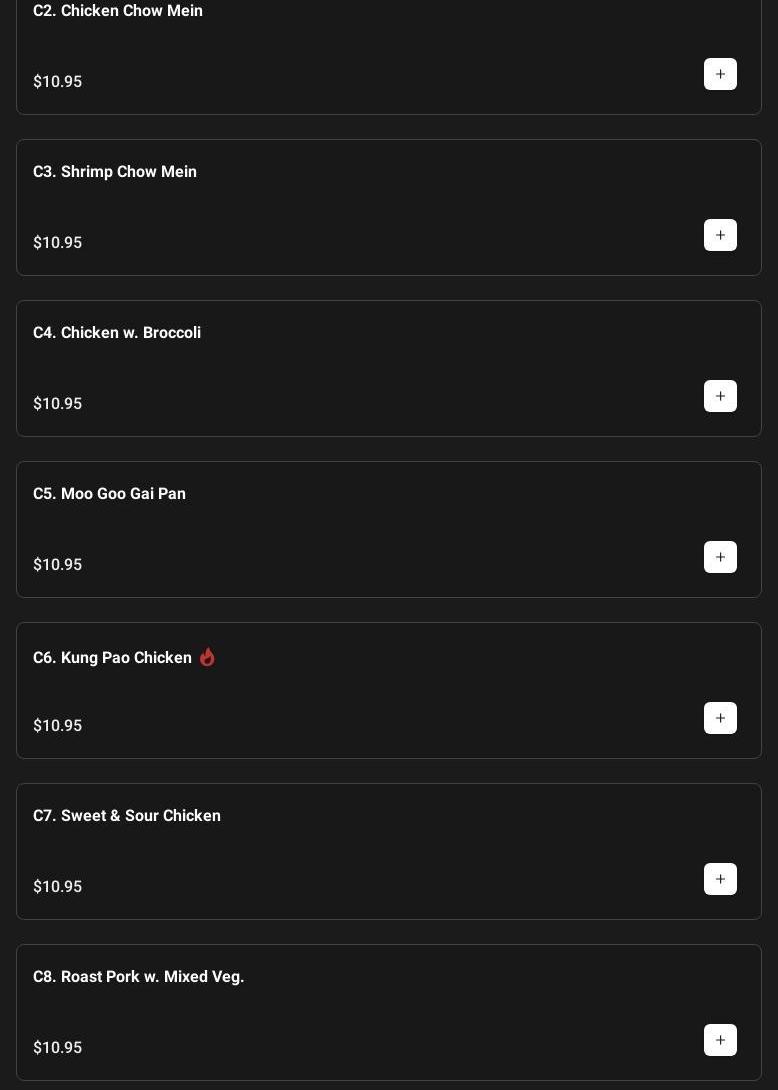
Task: Add C2. Chicken Chow Mein to order
Action: click(720, 74)
